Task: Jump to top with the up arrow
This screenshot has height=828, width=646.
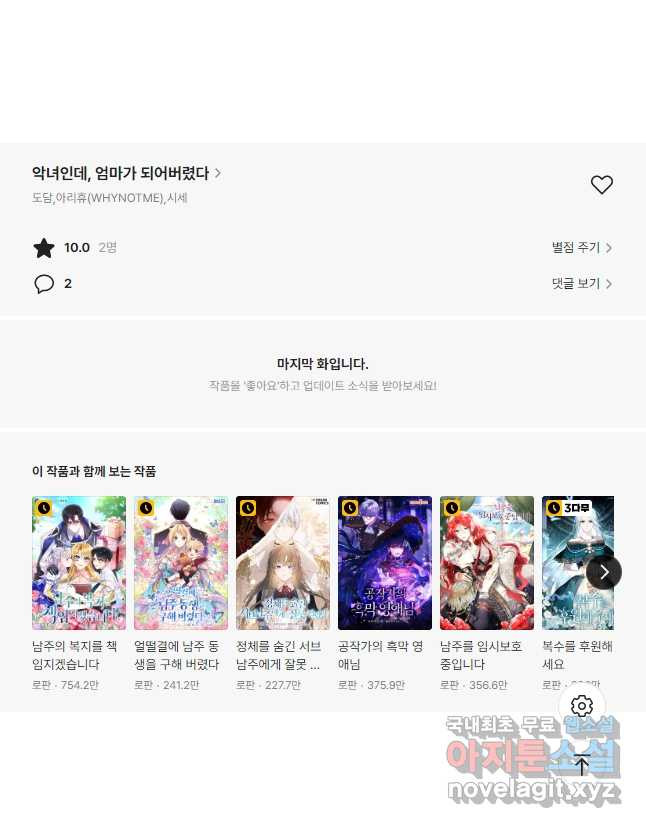Action: 582,765
